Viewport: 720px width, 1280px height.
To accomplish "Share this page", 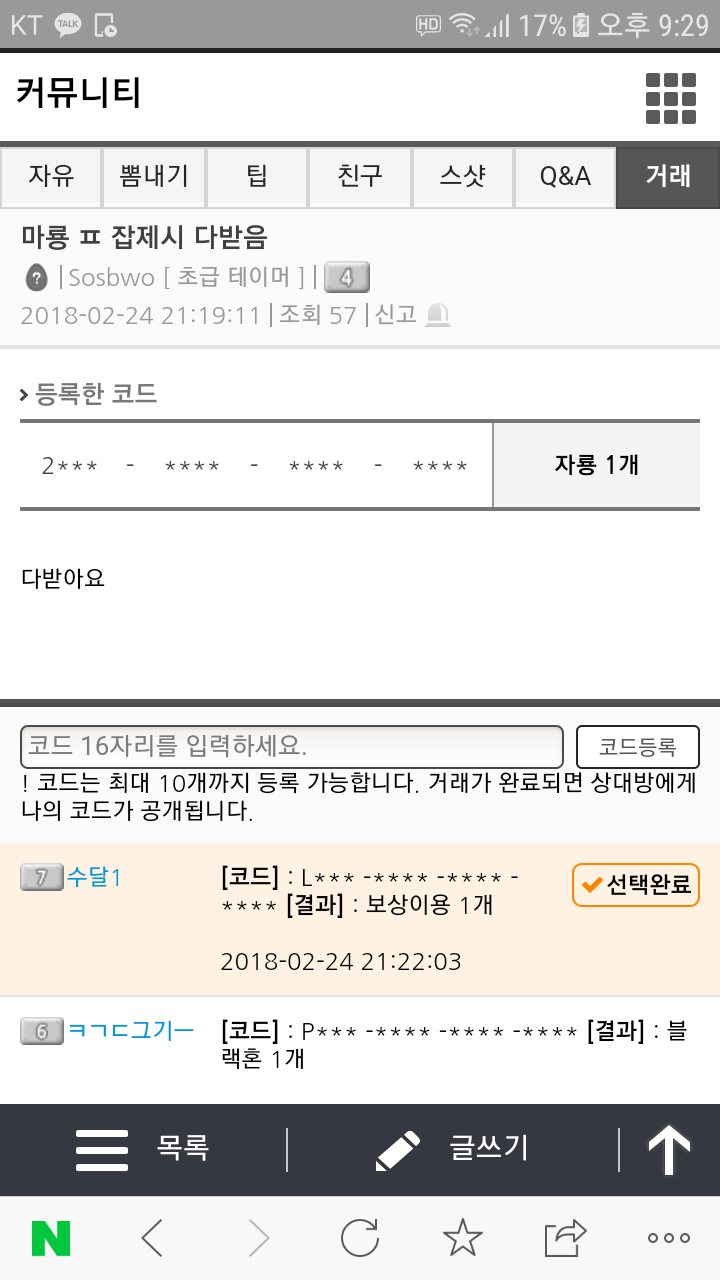I will pos(565,1238).
